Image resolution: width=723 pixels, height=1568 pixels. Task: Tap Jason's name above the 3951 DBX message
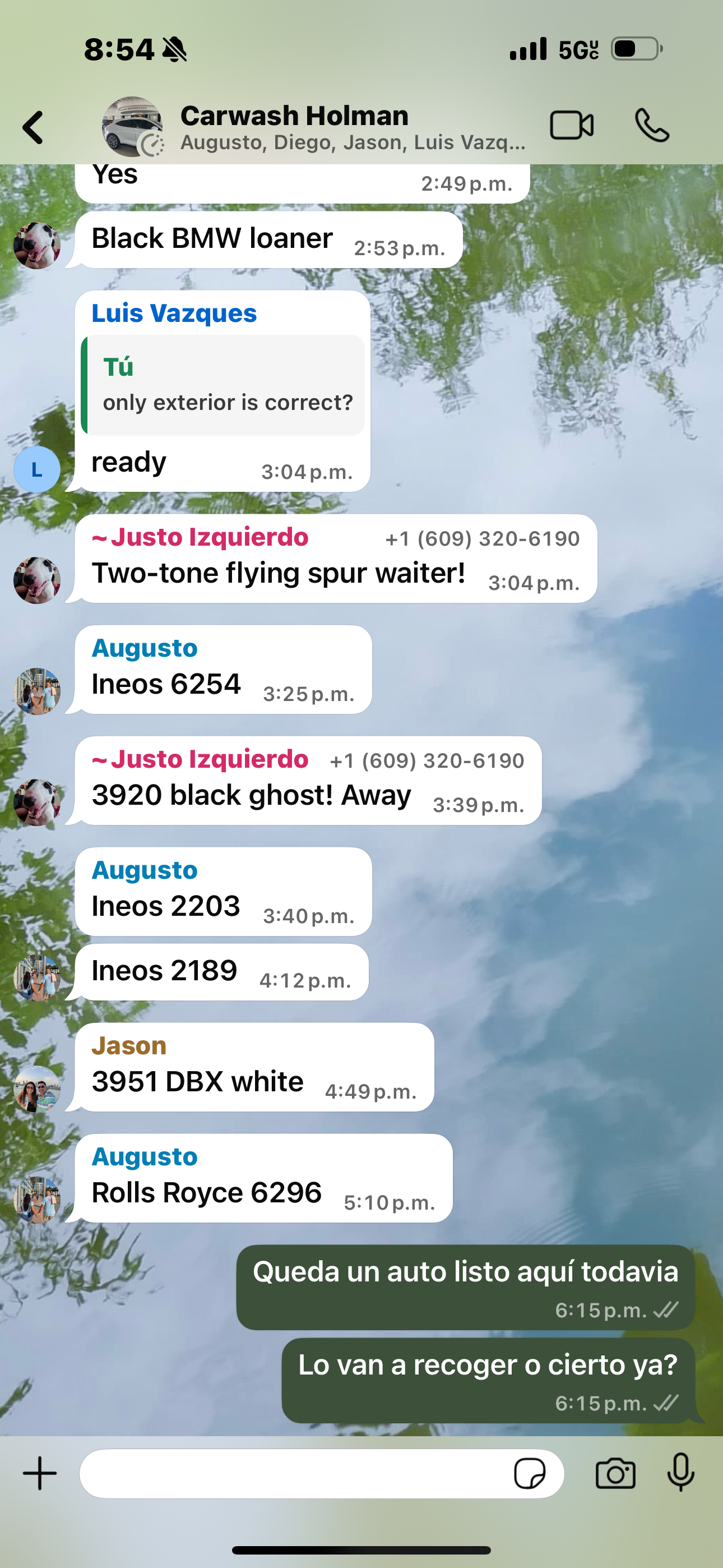point(129,1046)
